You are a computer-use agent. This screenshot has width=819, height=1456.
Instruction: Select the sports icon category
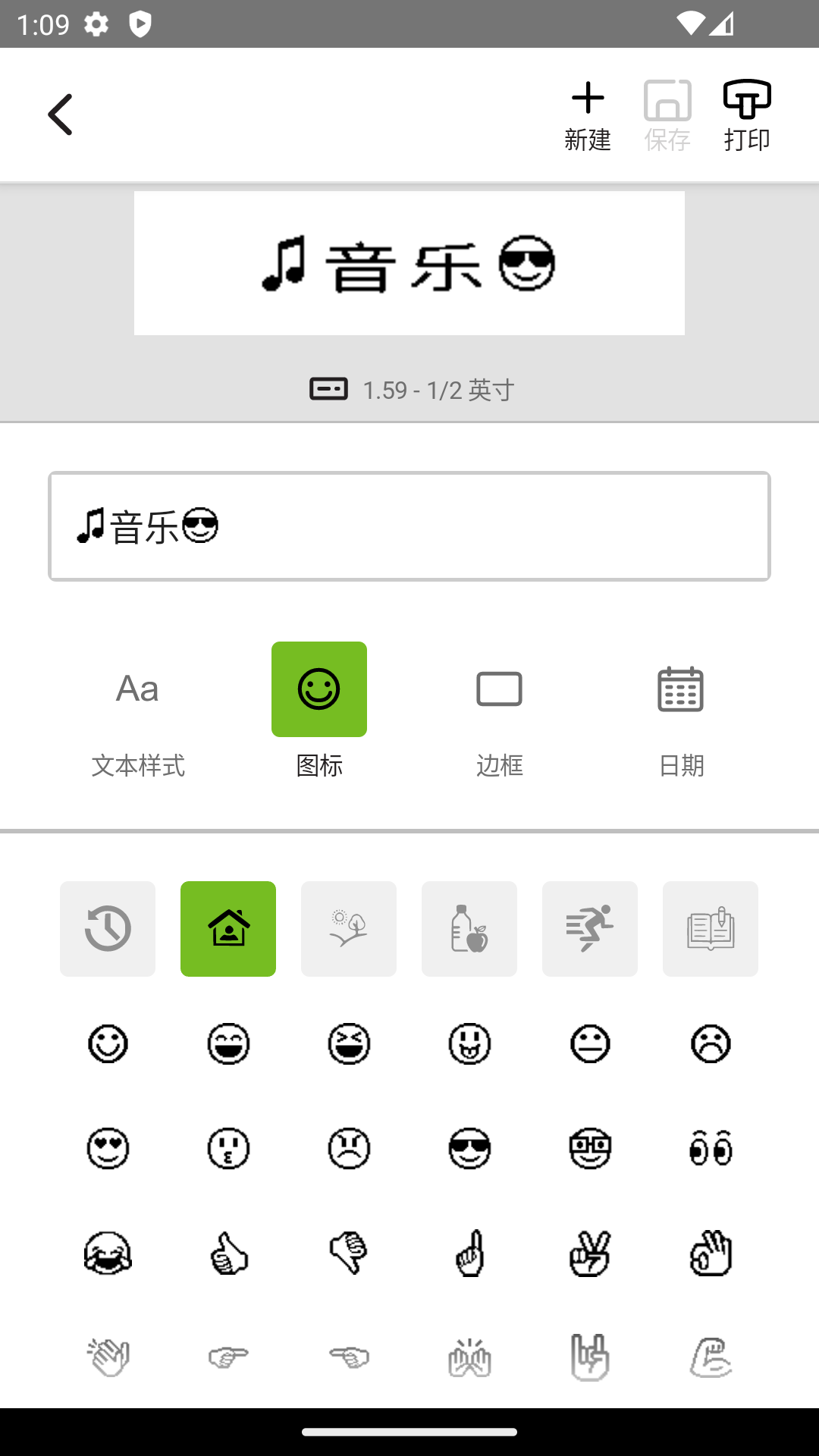(x=590, y=928)
